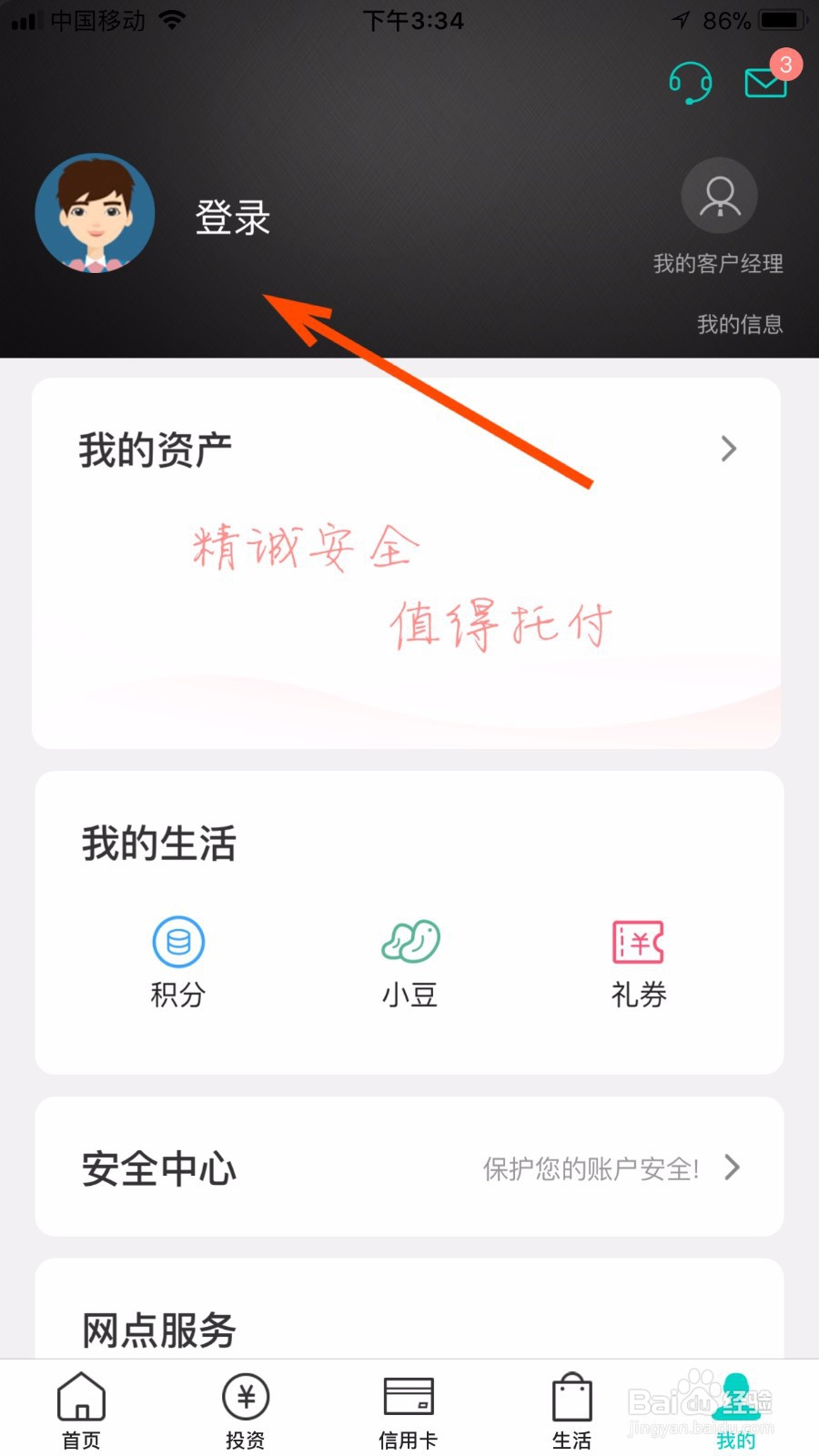Open the 网点服务 section

click(x=157, y=1330)
